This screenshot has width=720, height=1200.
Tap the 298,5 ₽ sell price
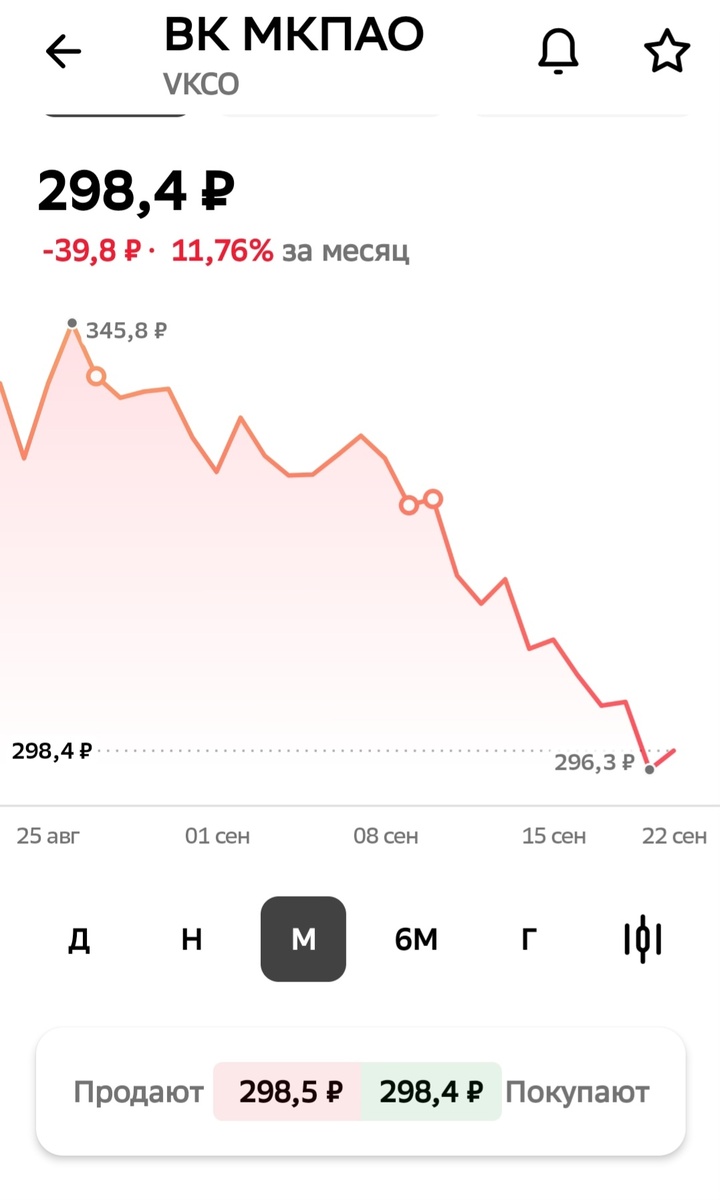click(290, 1092)
